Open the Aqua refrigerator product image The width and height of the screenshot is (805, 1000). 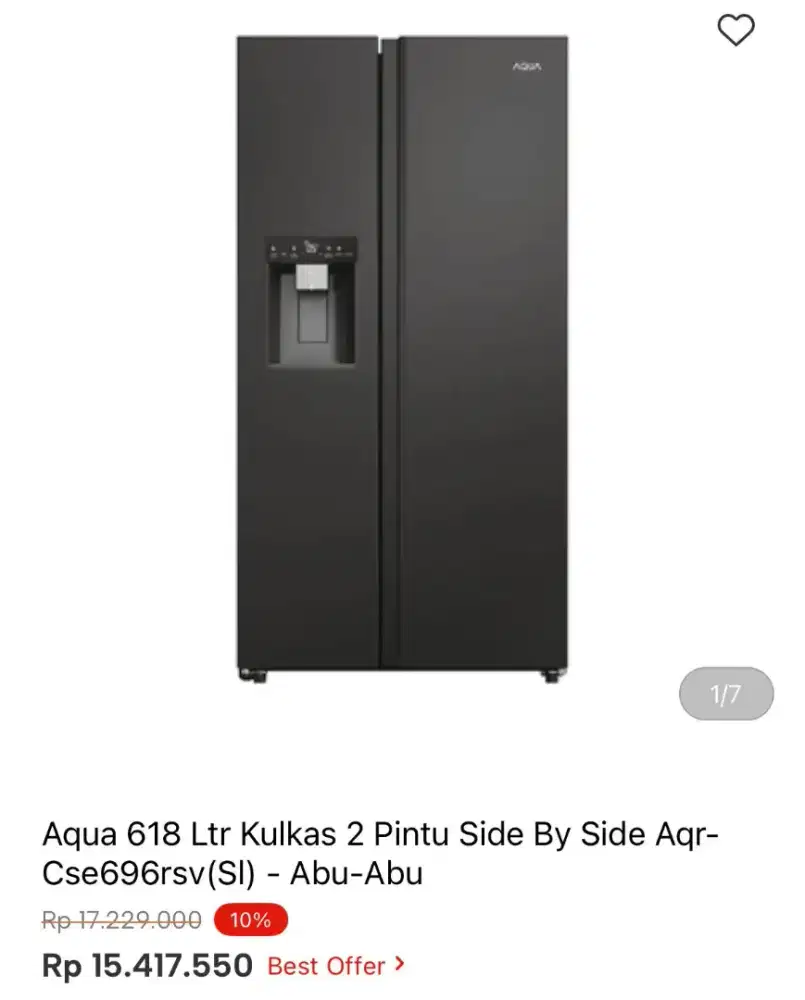pos(402,360)
